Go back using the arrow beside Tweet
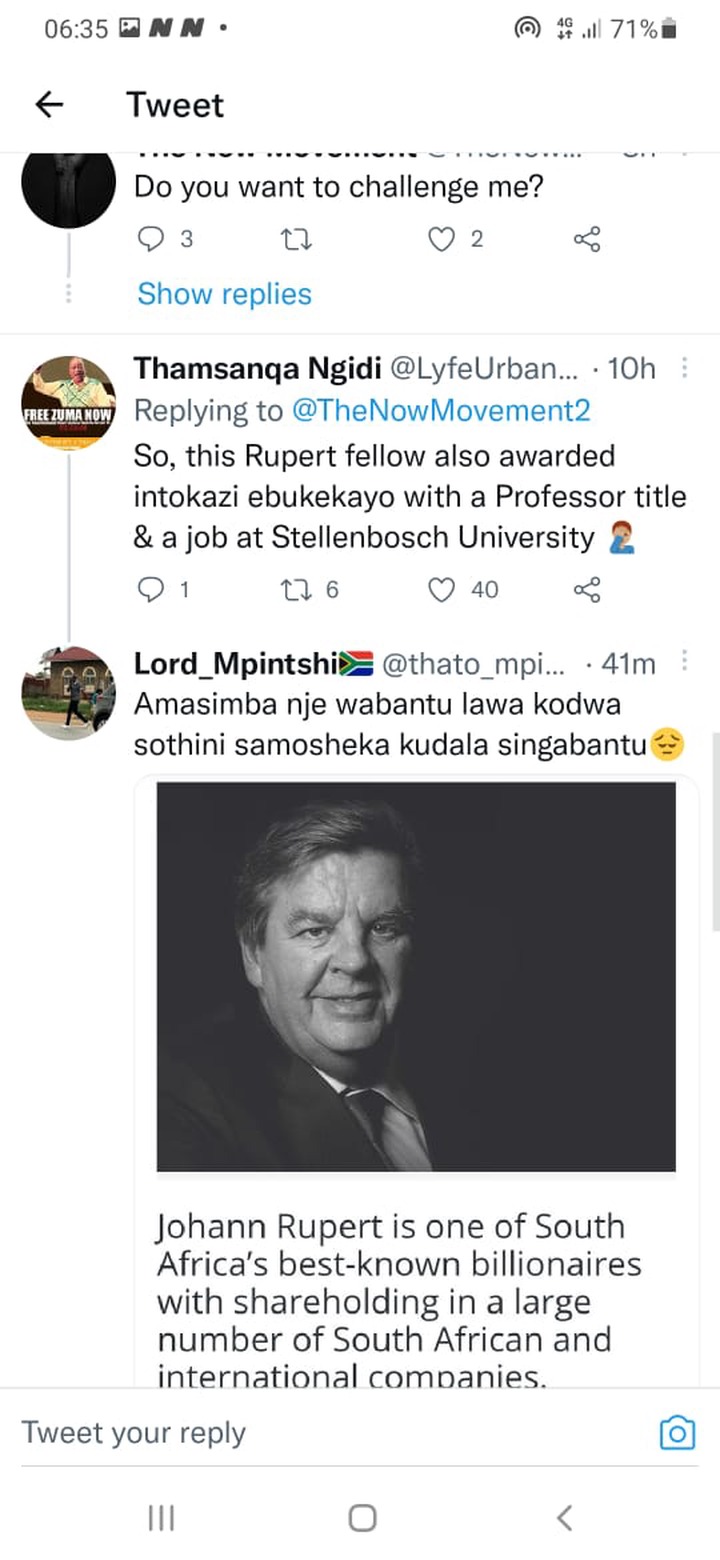 click(x=49, y=105)
